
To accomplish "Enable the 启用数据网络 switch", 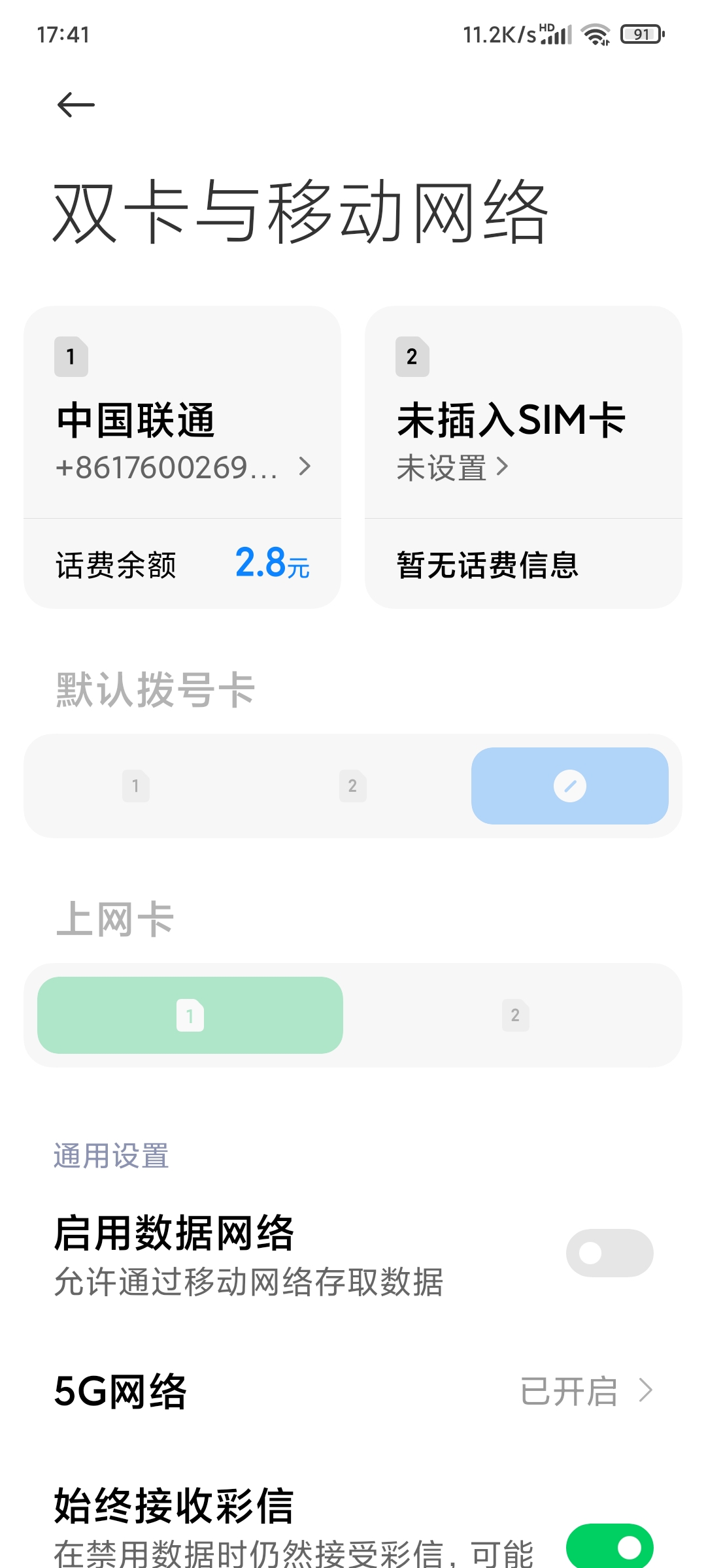I will [609, 1253].
